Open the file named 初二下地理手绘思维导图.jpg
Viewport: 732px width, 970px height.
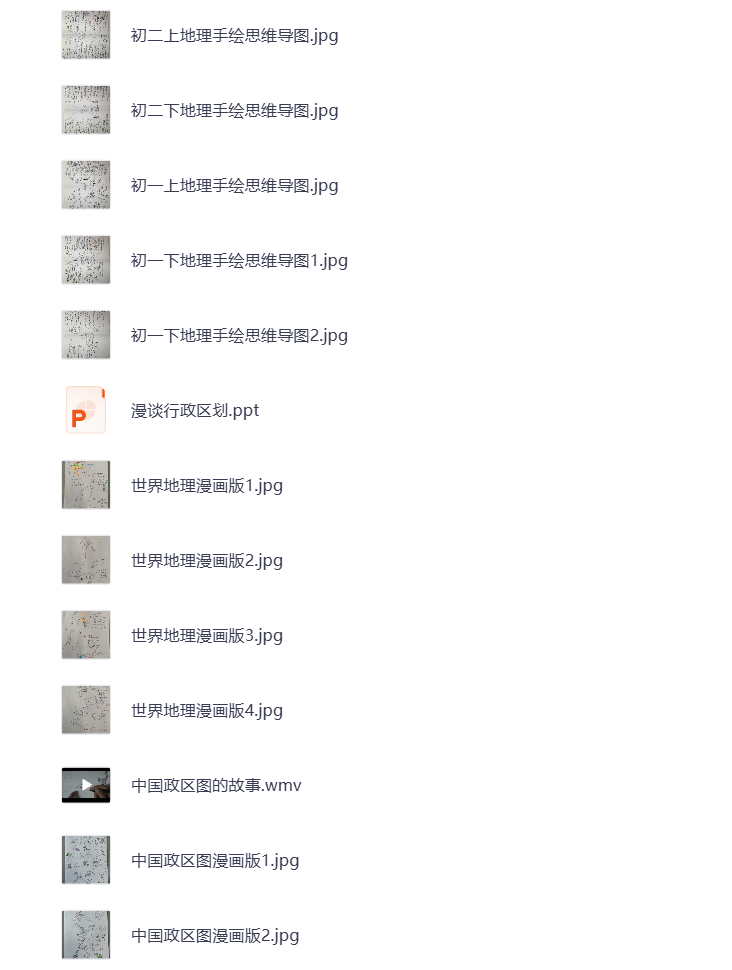coord(234,110)
